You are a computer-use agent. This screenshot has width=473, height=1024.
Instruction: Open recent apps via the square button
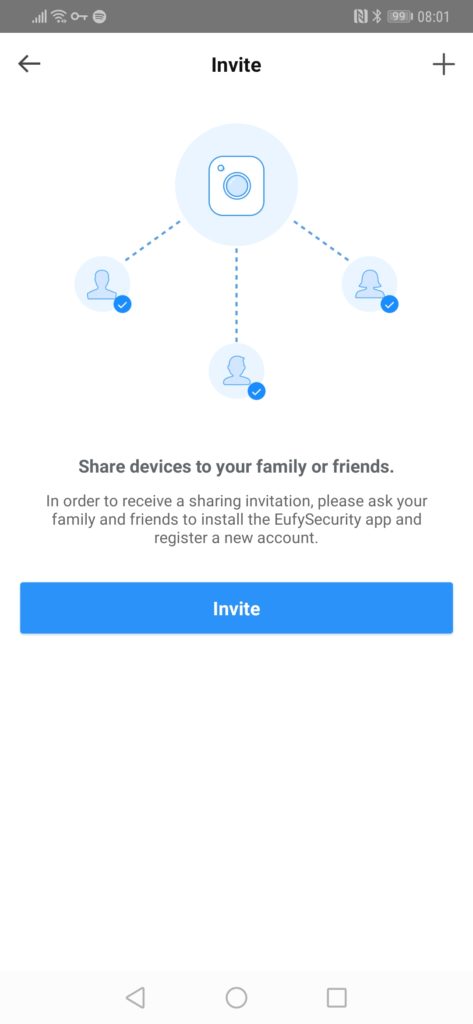coord(336,997)
